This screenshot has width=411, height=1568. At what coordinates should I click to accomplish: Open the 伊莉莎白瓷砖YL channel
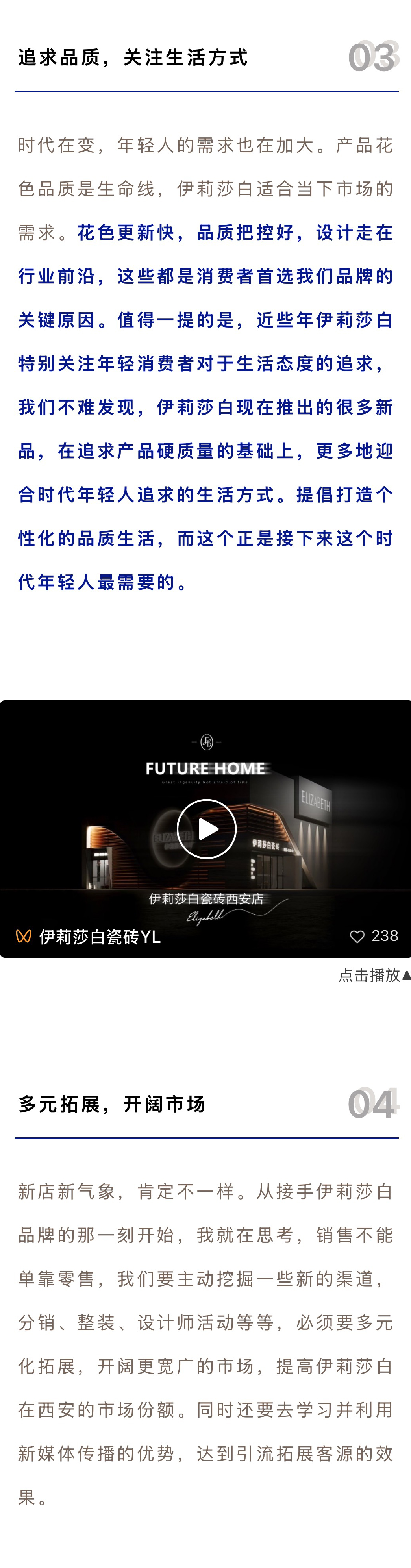[99, 936]
